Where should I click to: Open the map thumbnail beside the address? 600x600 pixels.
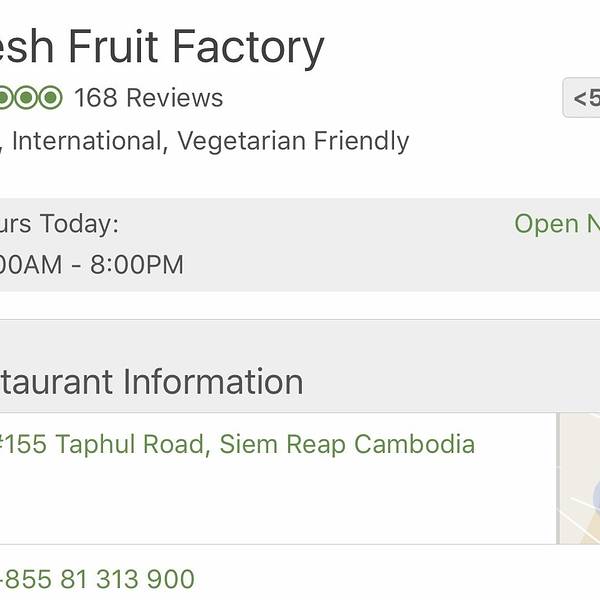[580, 479]
